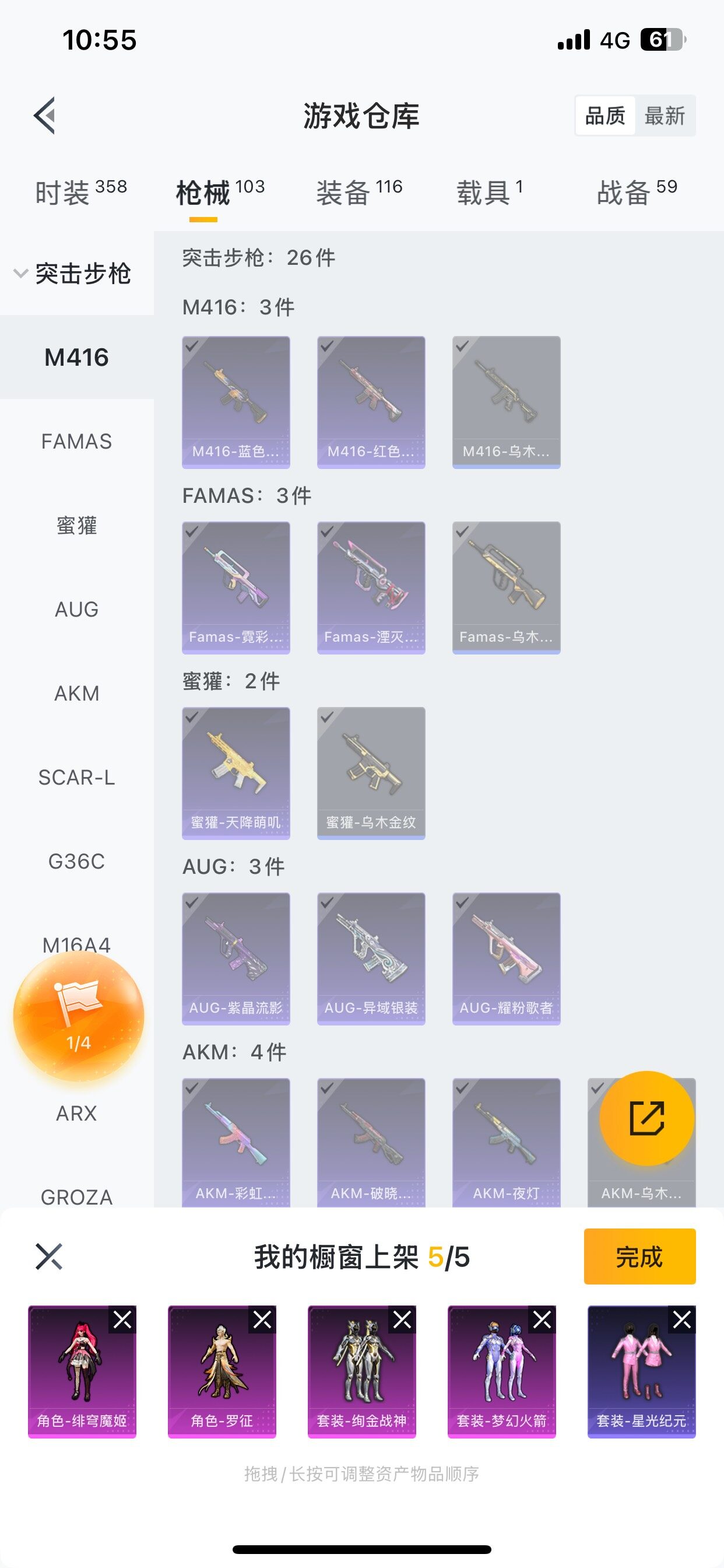Confirm showcase with 完成
Viewport: 724px width, 1568px height.
click(x=639, y=1256)
